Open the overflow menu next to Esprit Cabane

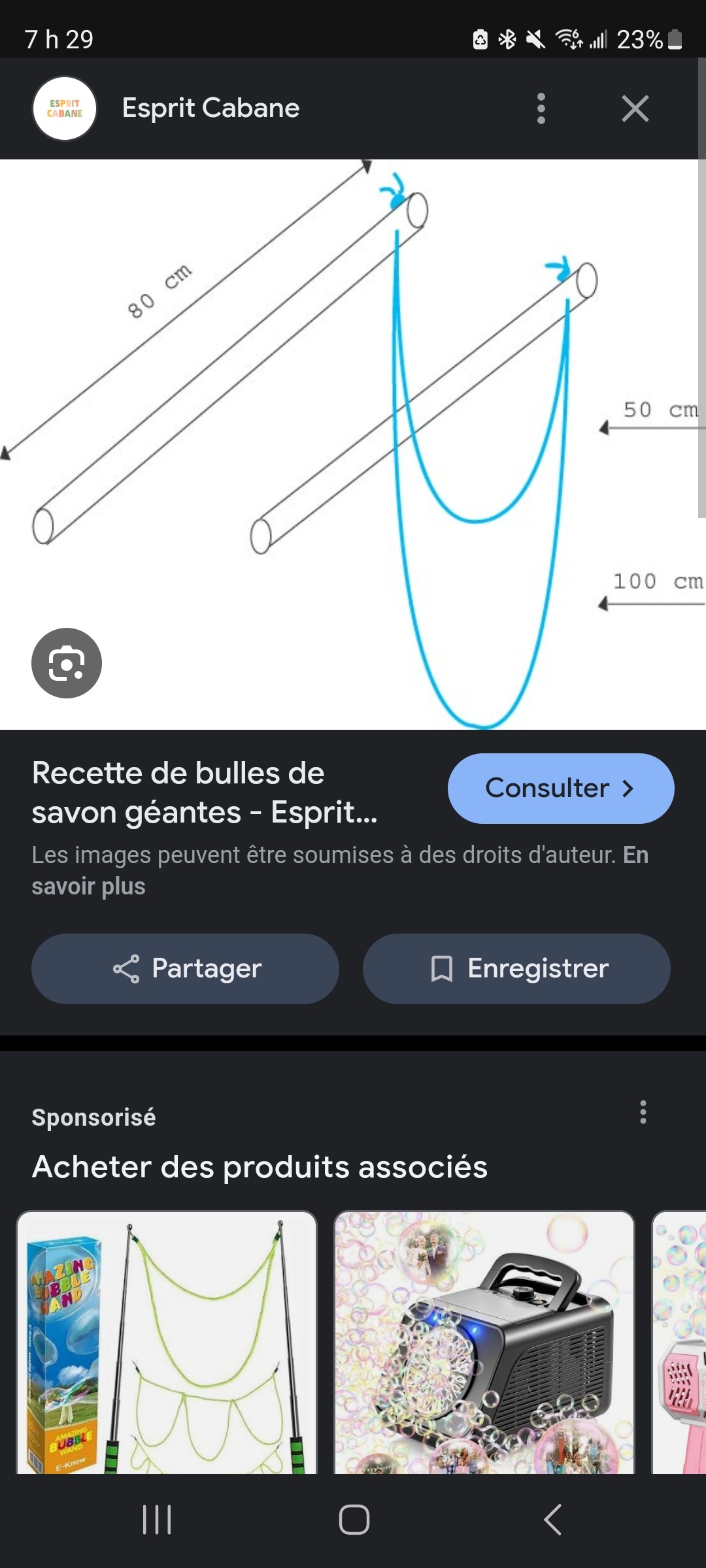541,108
